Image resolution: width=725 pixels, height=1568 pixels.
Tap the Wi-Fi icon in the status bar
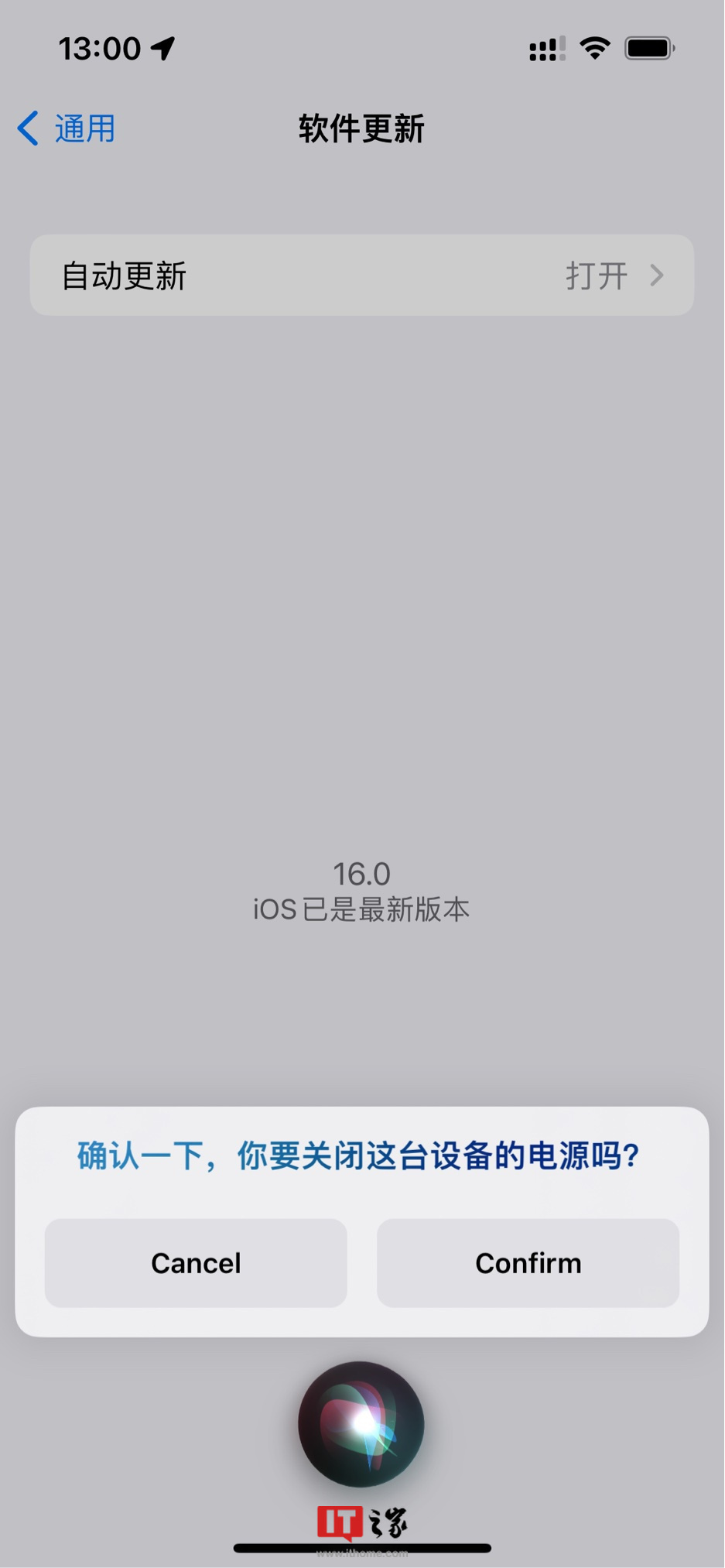(x=594, y=48)
